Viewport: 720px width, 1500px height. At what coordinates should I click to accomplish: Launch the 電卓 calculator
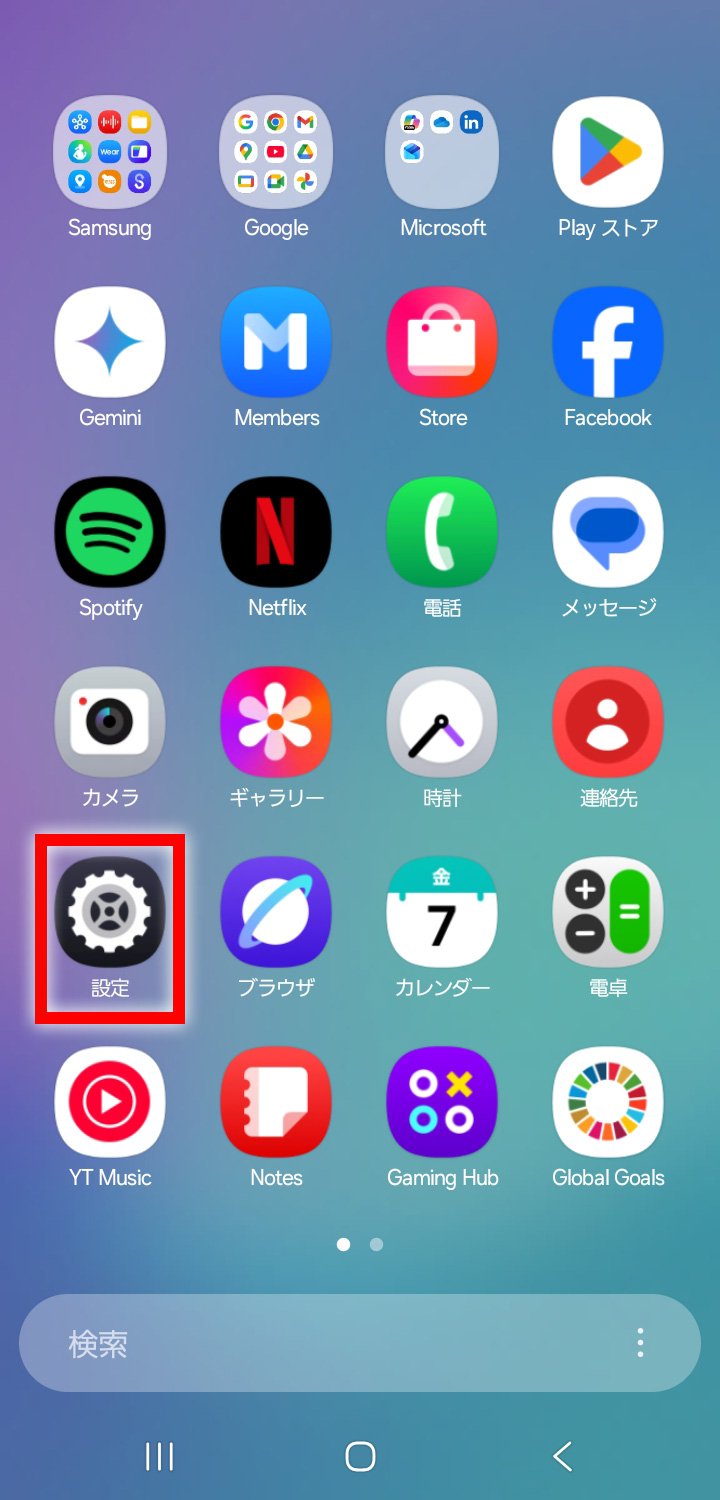point(608,911)
